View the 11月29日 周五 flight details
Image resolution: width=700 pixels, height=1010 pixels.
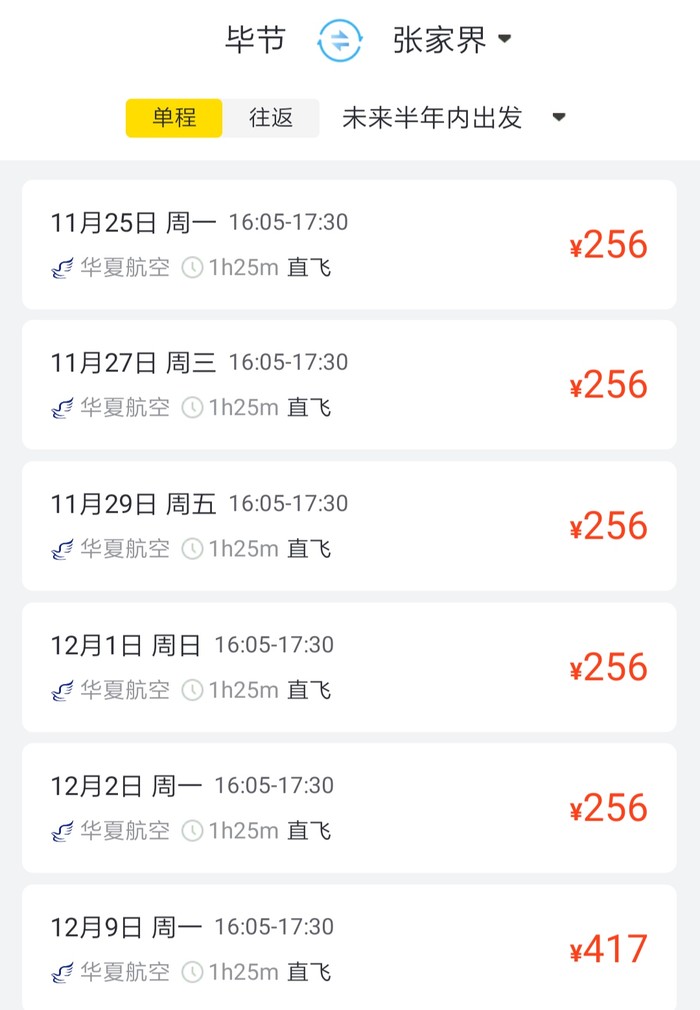click(x=349, y=526)
